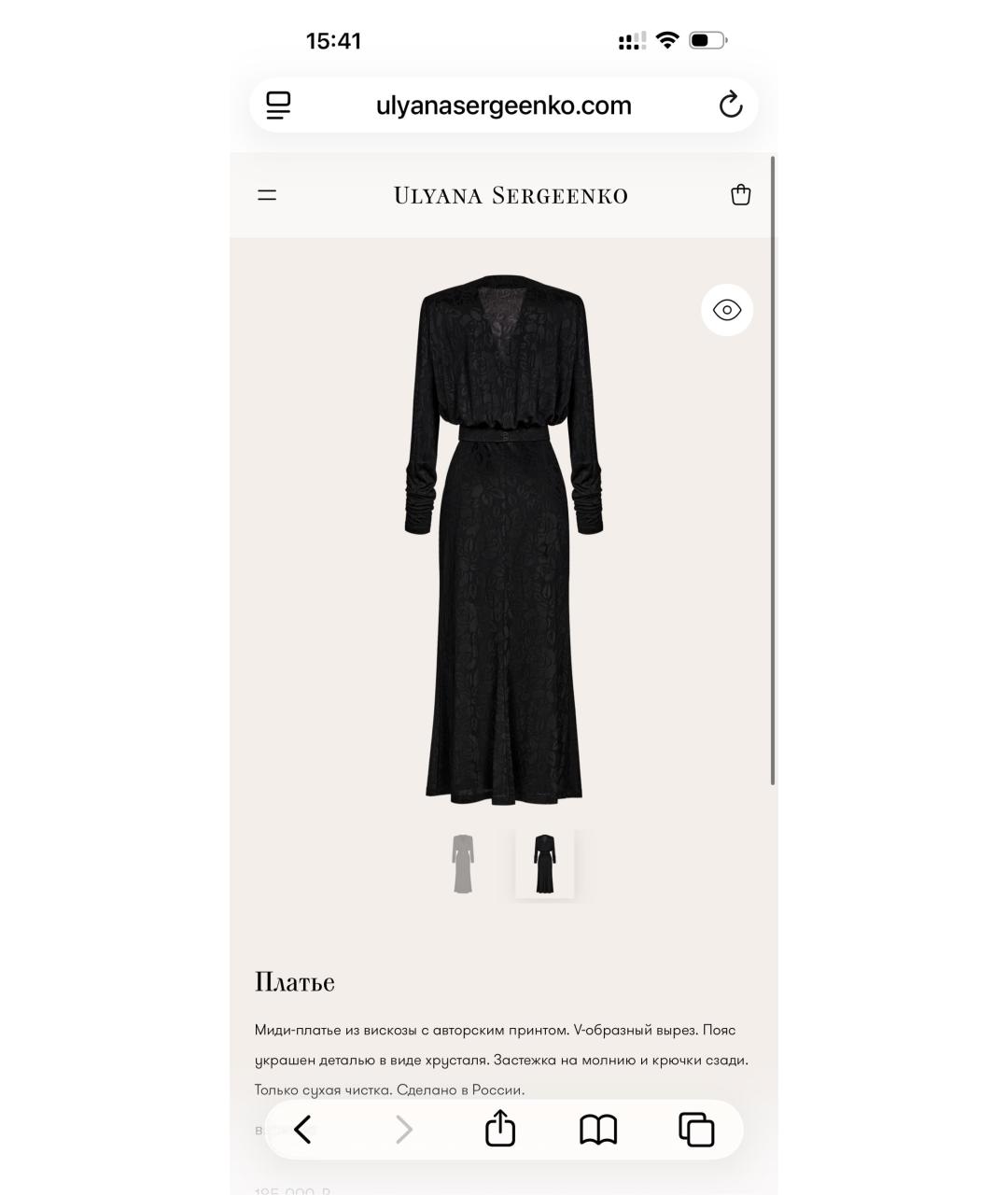Tap the ulyanasergeenko.com address bar

click(504, 105)
